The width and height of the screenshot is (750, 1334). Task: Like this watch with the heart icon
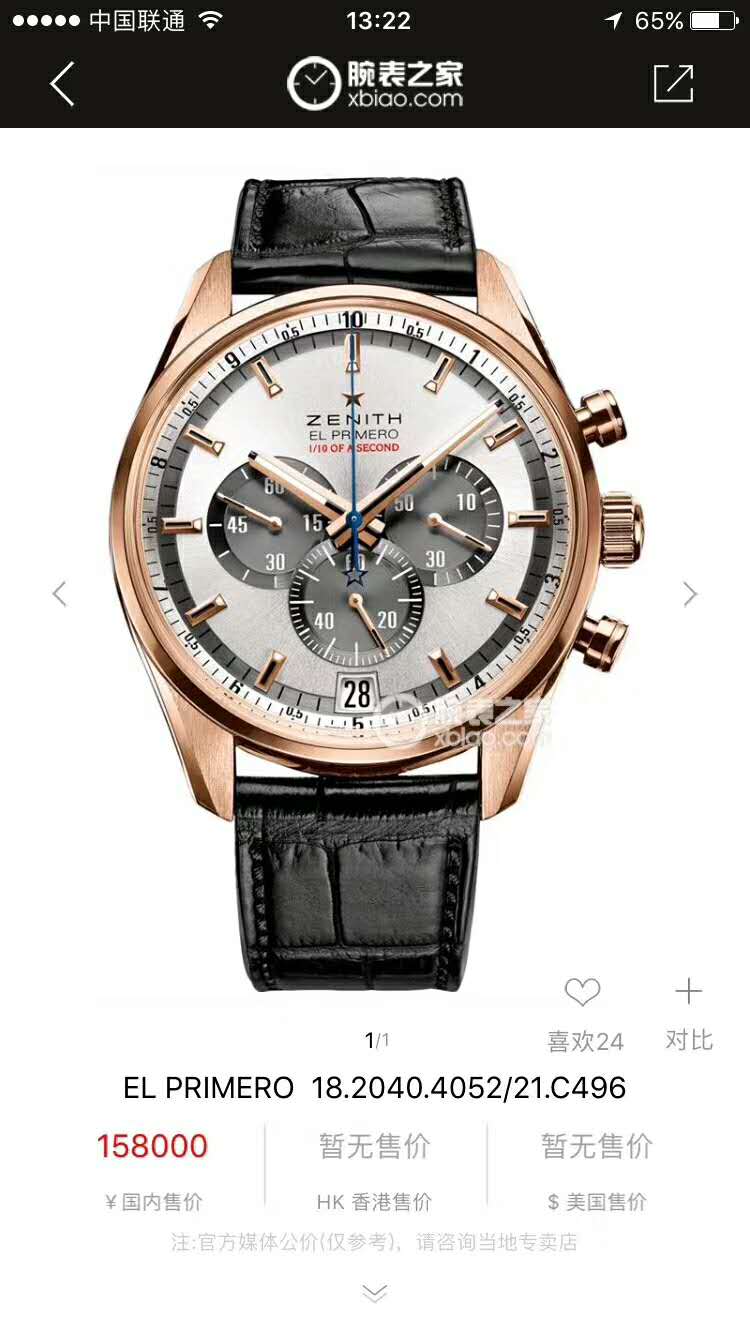point(582,993)
